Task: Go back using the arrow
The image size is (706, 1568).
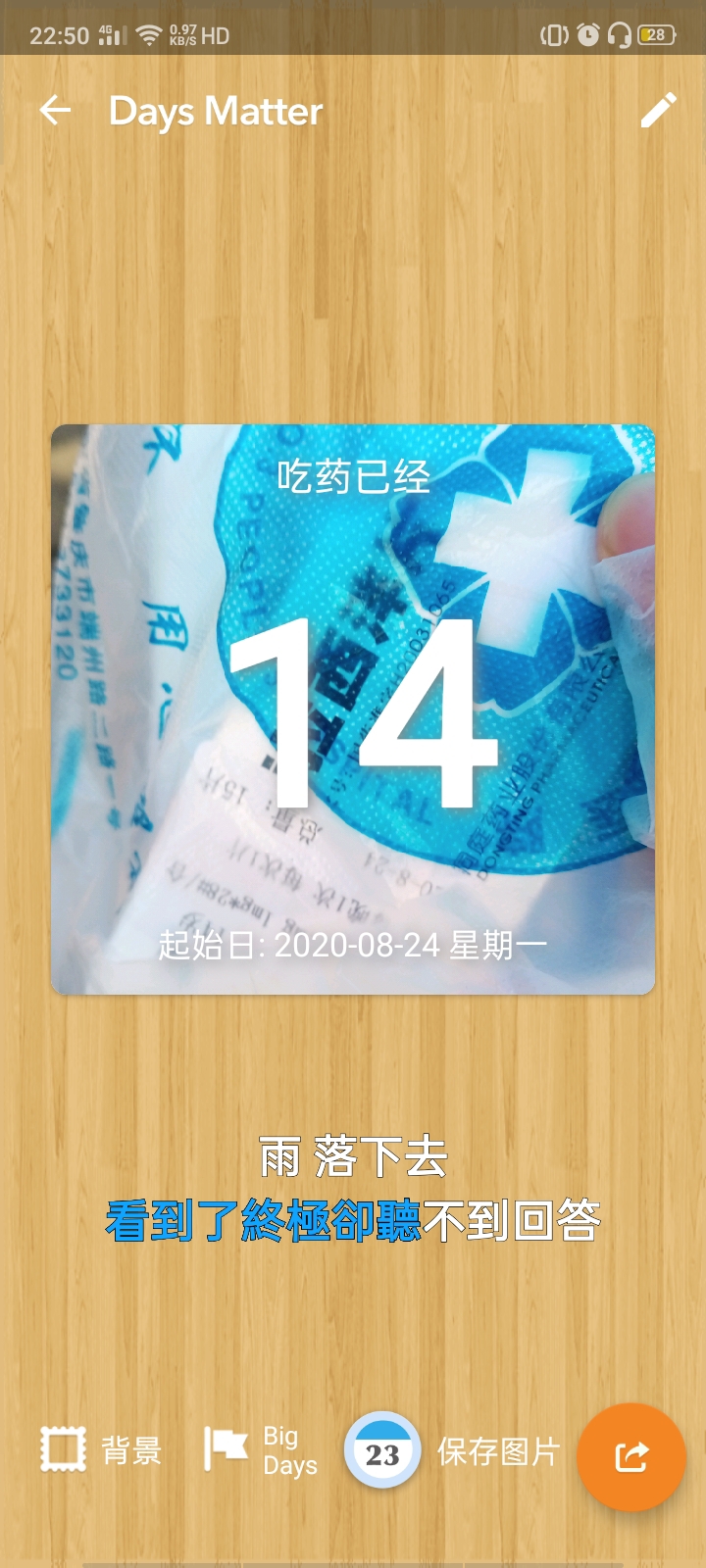Action: point(55,111)
